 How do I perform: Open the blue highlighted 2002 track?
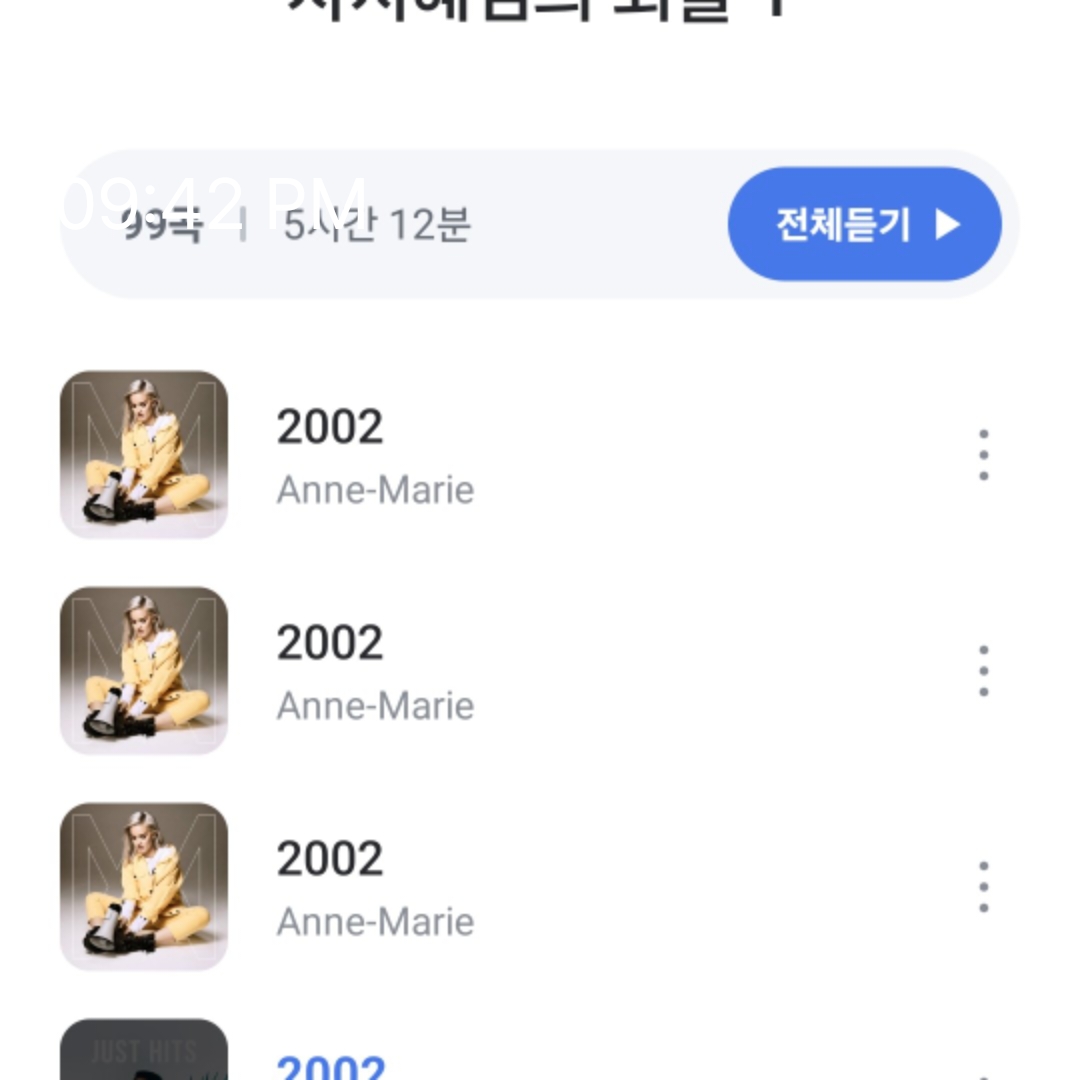[331, 1066]
